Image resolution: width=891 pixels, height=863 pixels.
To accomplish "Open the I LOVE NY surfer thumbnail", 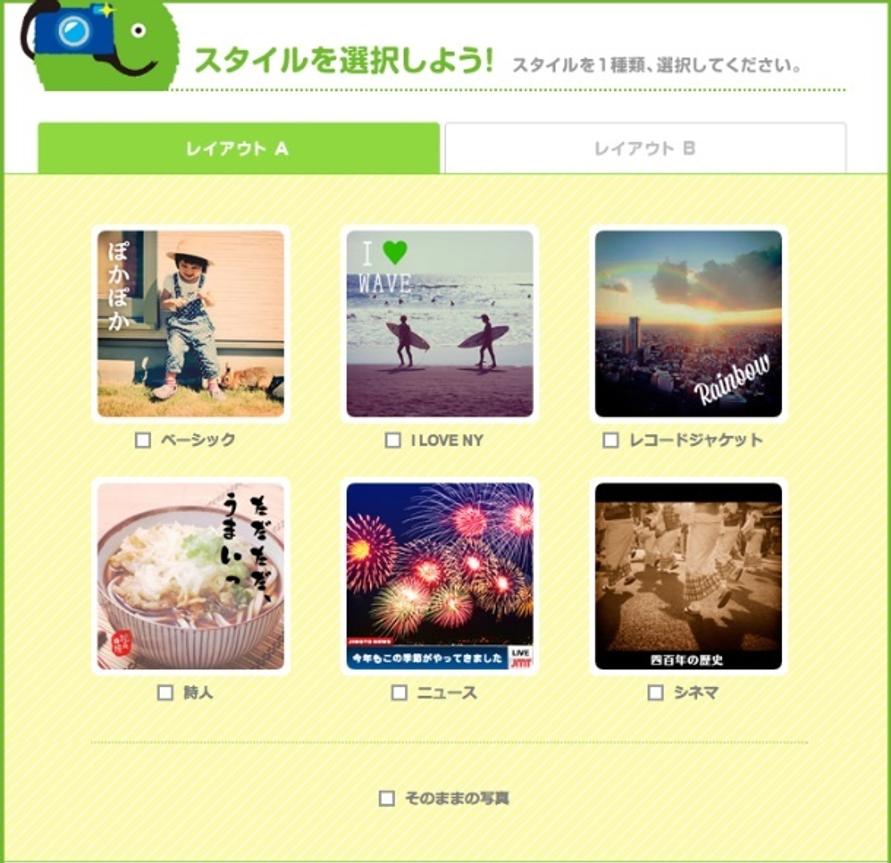I will point(439,324).
